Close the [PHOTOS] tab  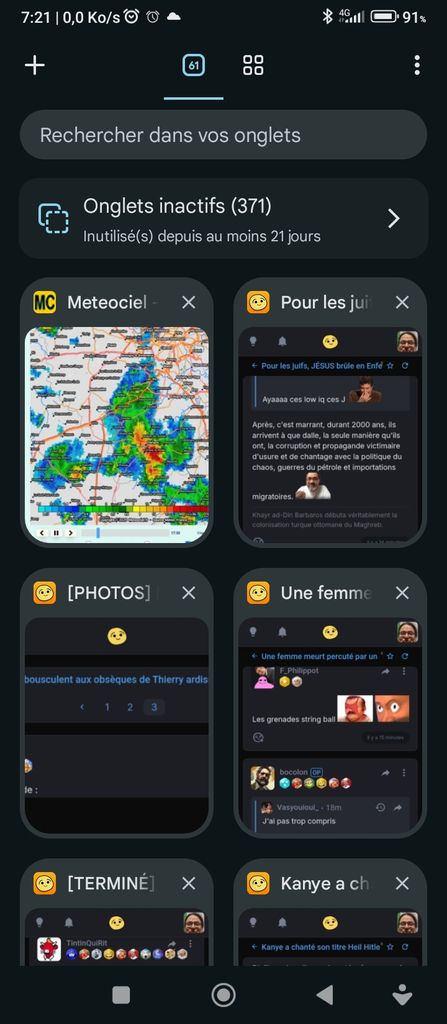pyautogui.click(x=189, y=593)
